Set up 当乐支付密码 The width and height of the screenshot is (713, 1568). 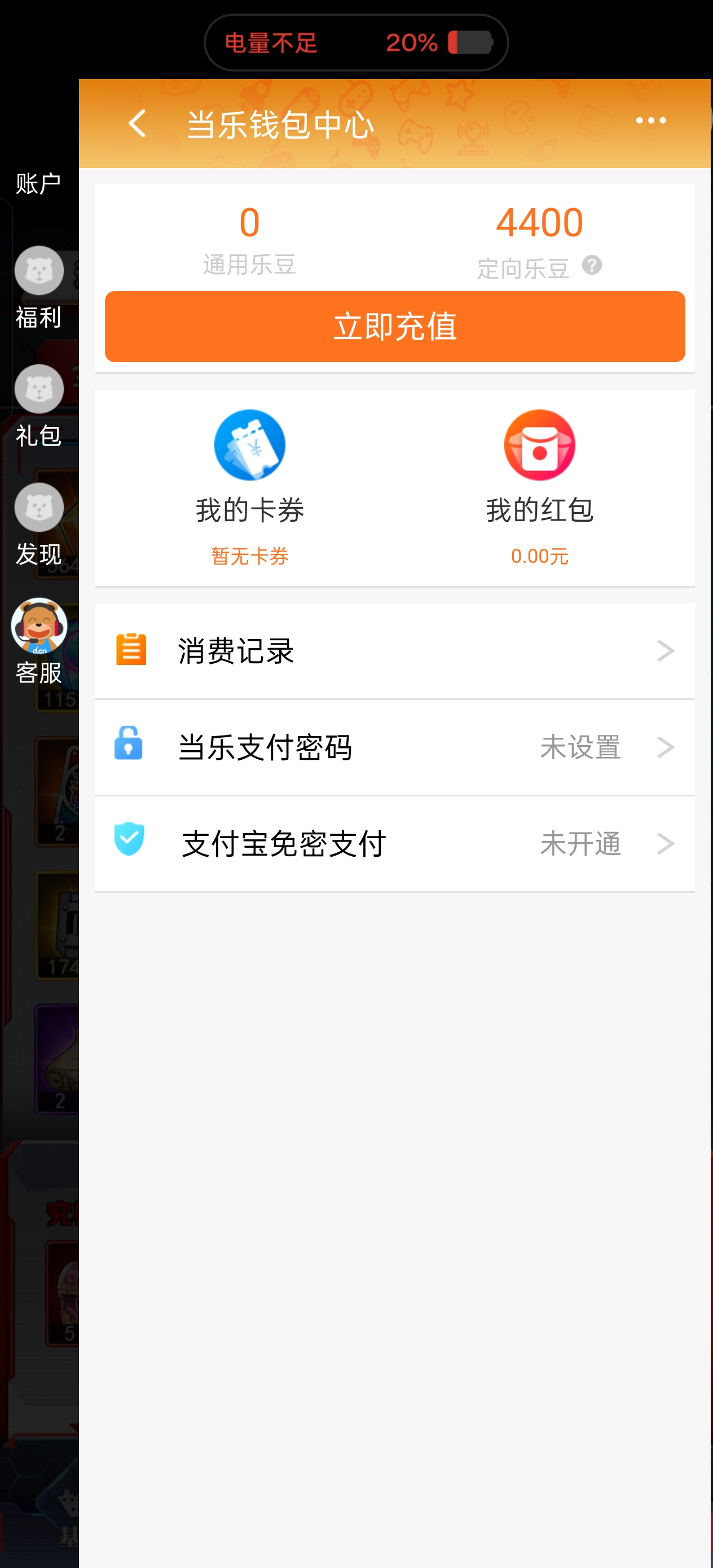(394, 747)
